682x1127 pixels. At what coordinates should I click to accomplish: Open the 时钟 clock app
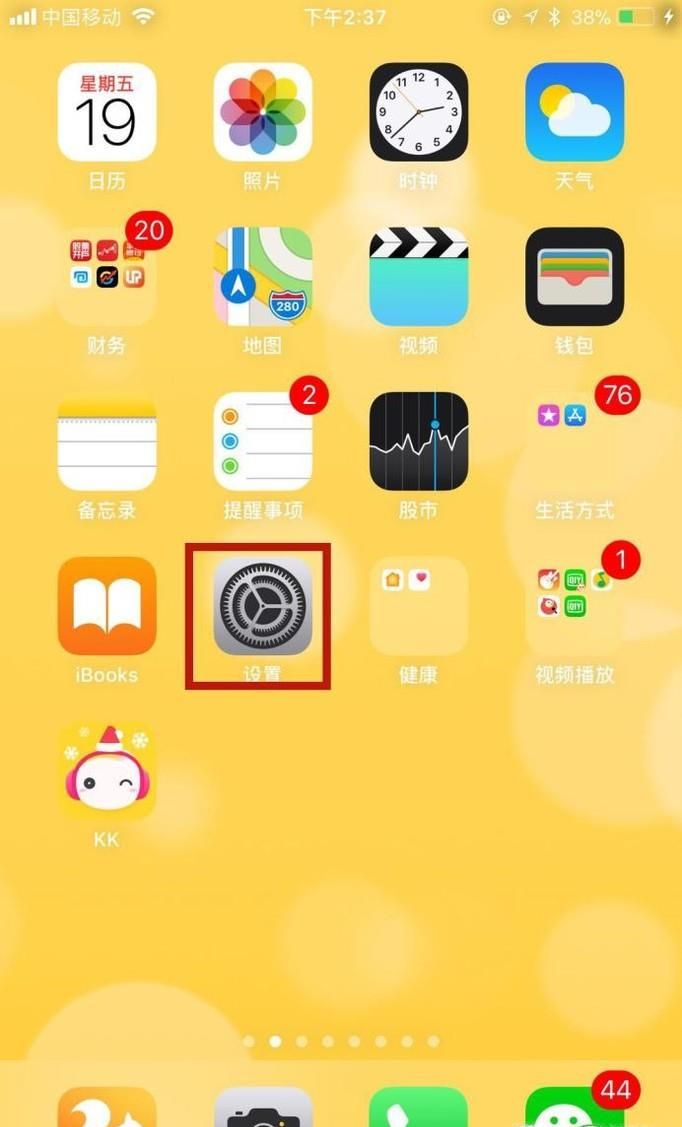click(x=418, y=112)
